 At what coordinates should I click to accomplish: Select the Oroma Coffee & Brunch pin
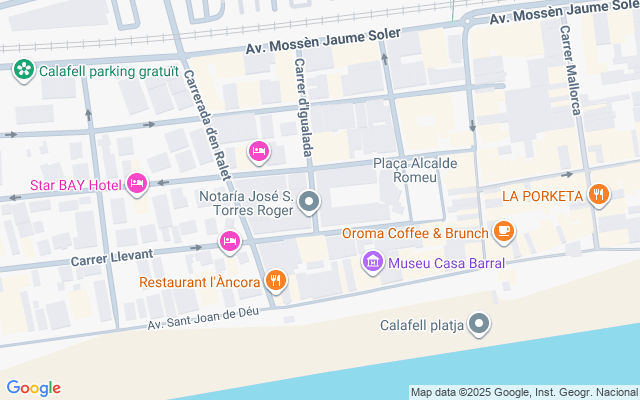tap(504, 233)
